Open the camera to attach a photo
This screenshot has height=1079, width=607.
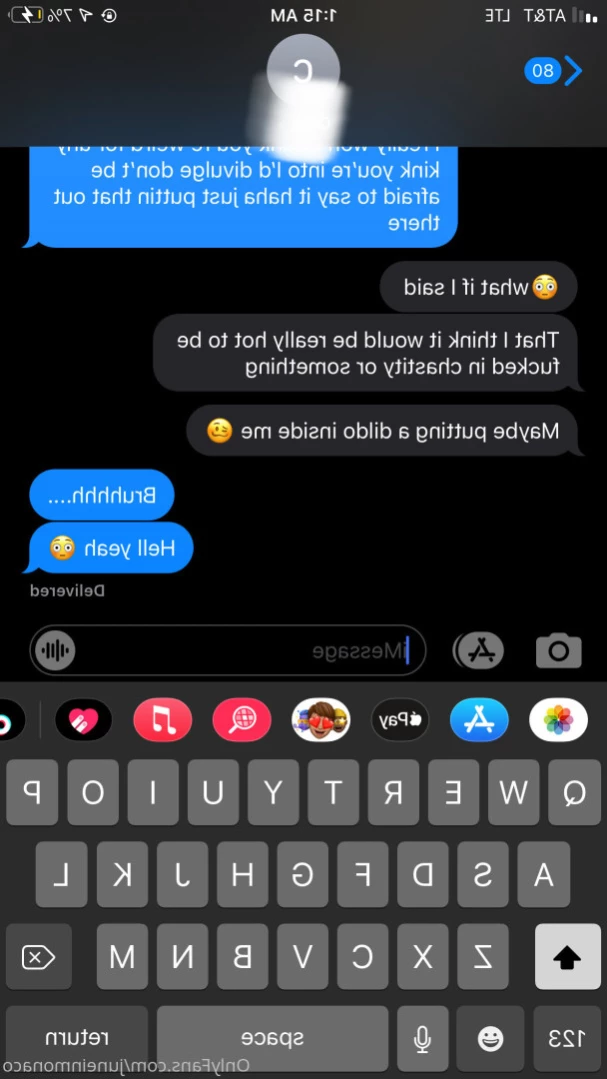coord(558,651)
